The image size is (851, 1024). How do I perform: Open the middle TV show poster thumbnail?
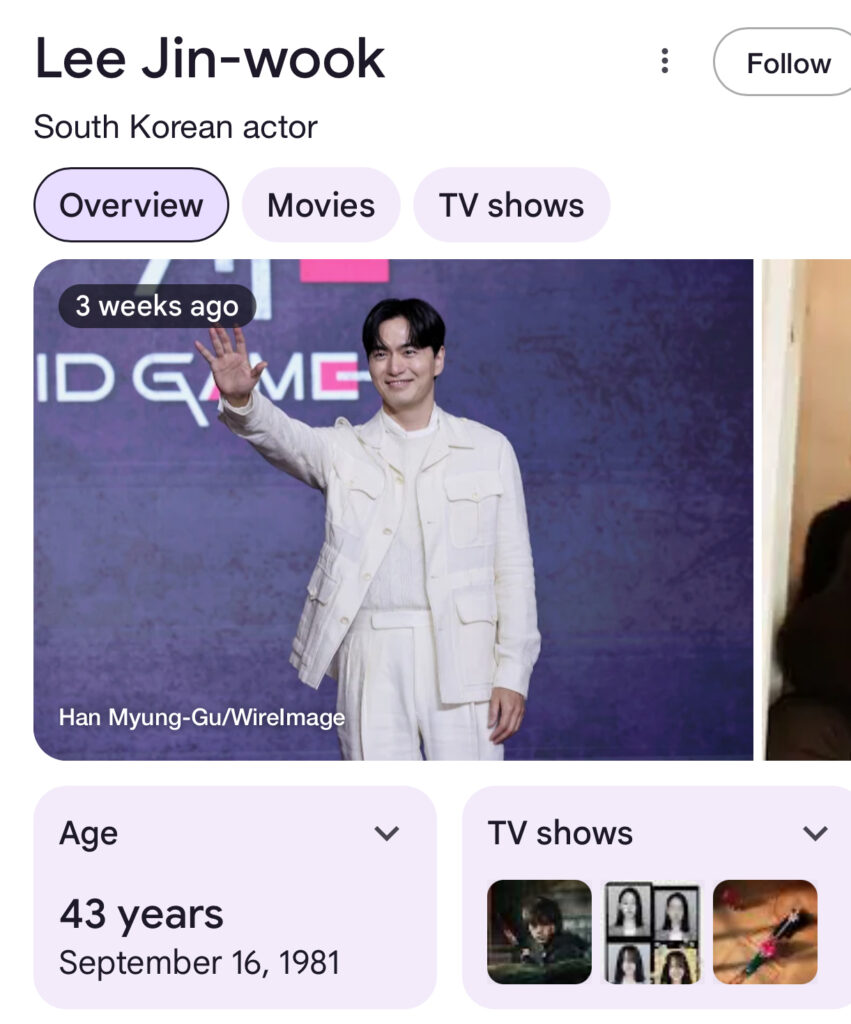652,932
